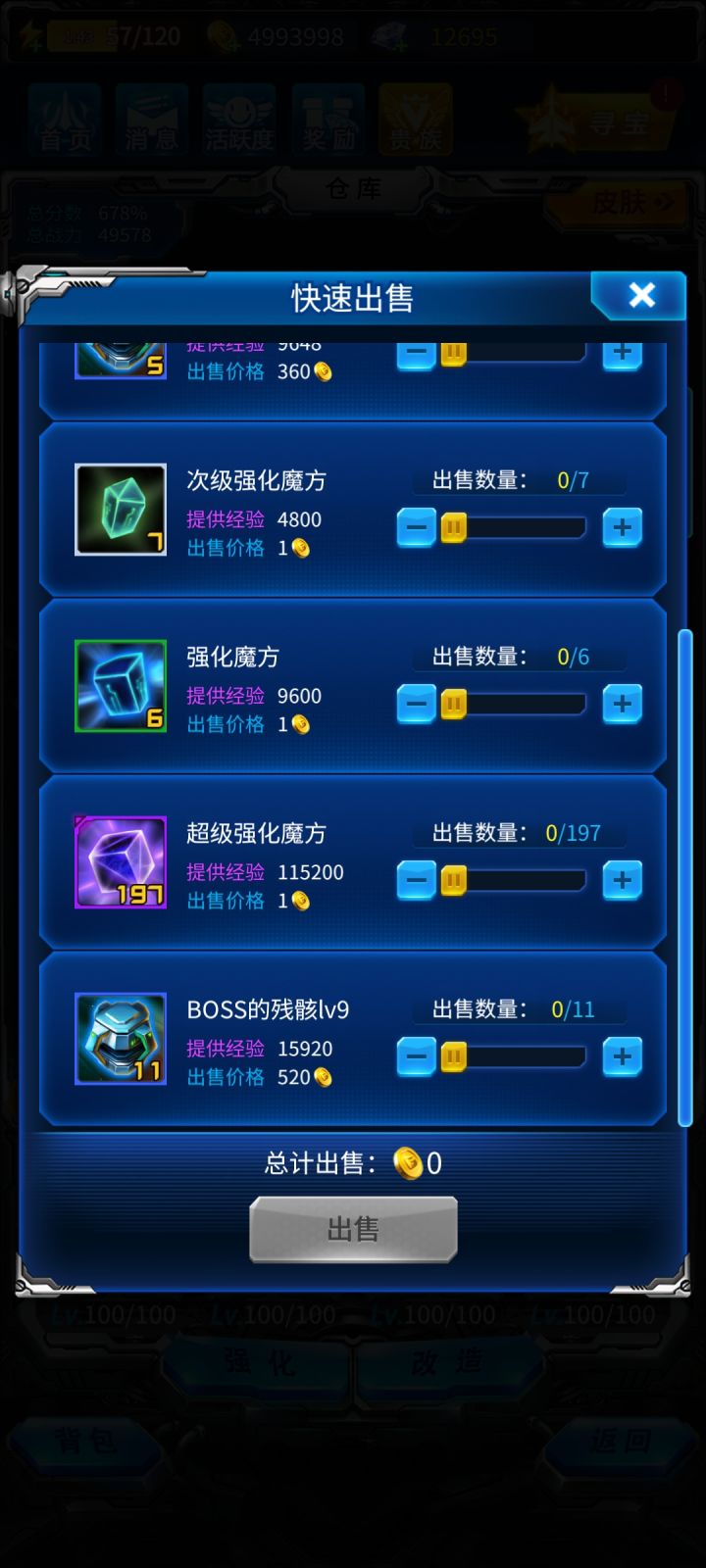Switch to the 改造 tab
Viewport: 706px width, 1568px height.
(x=450, y=1362)
